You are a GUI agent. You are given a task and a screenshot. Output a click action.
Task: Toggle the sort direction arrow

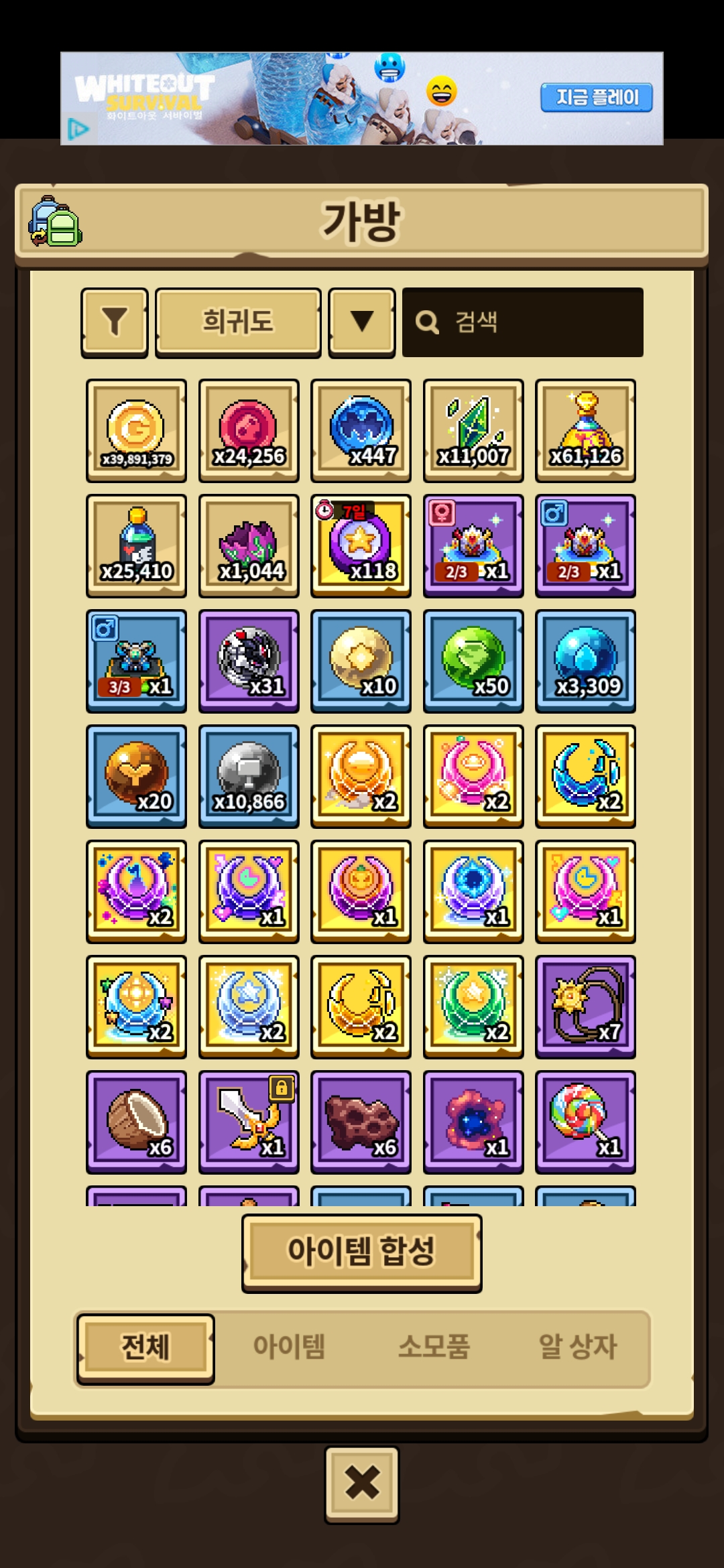coord(362,322)
